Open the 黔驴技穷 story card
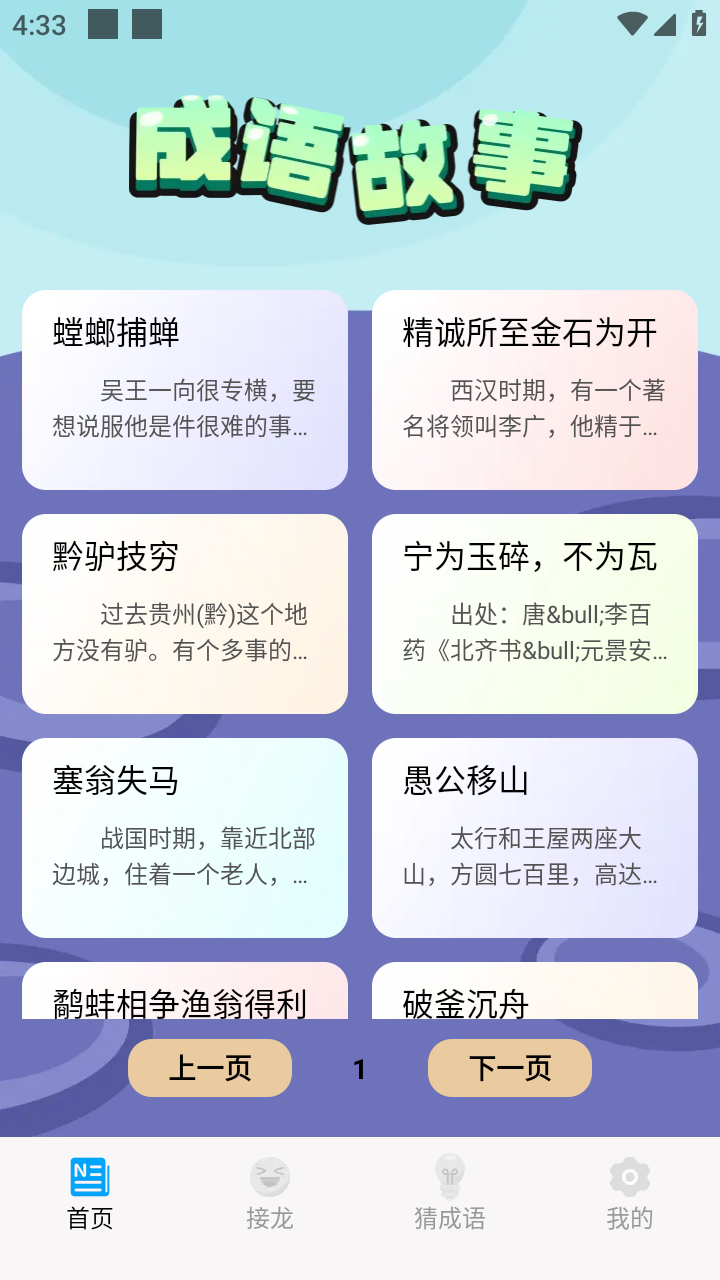720x1280 pixels. click(x=185, y=614)
